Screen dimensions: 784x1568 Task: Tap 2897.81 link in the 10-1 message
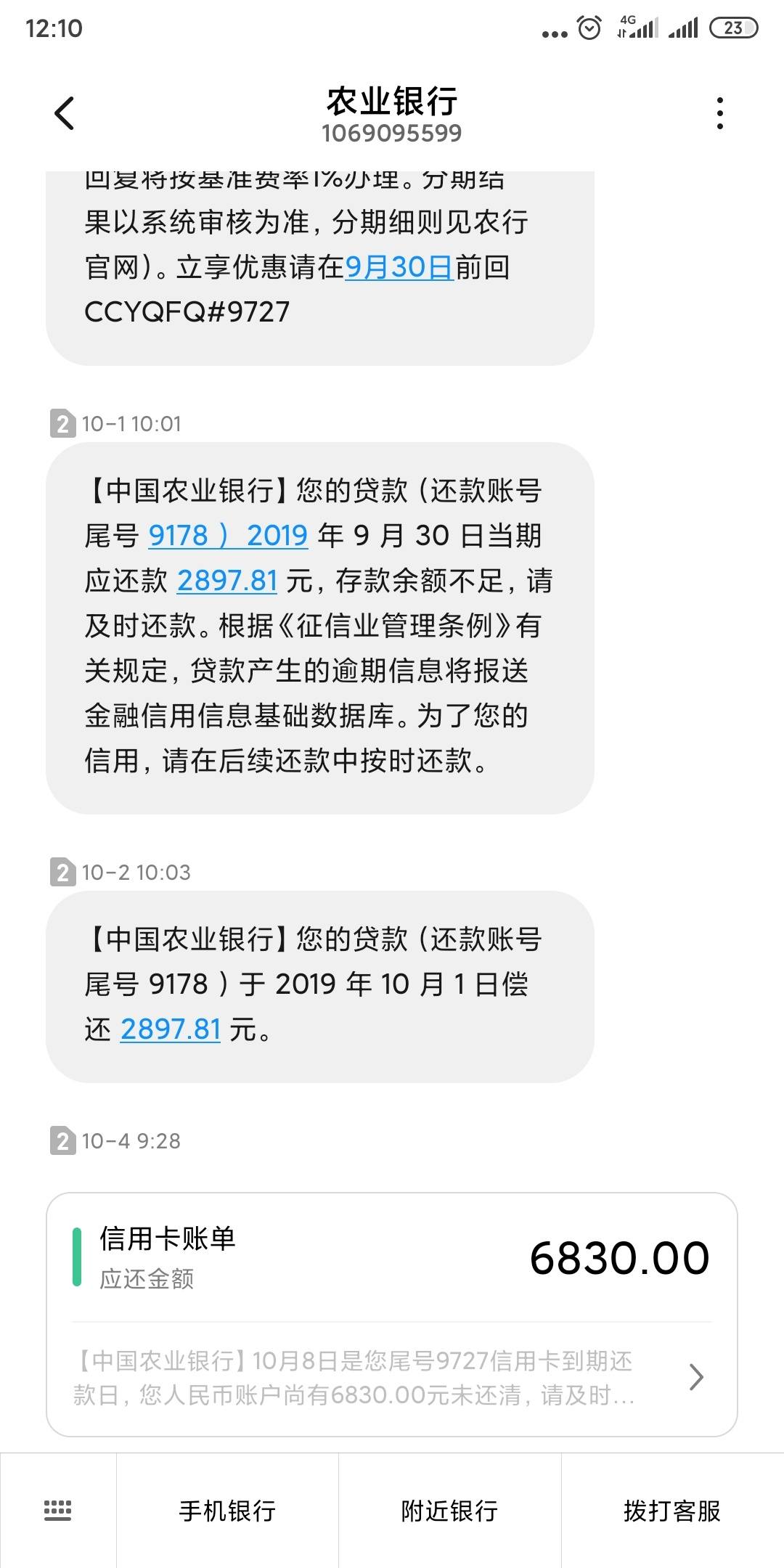tap(227, 581)
